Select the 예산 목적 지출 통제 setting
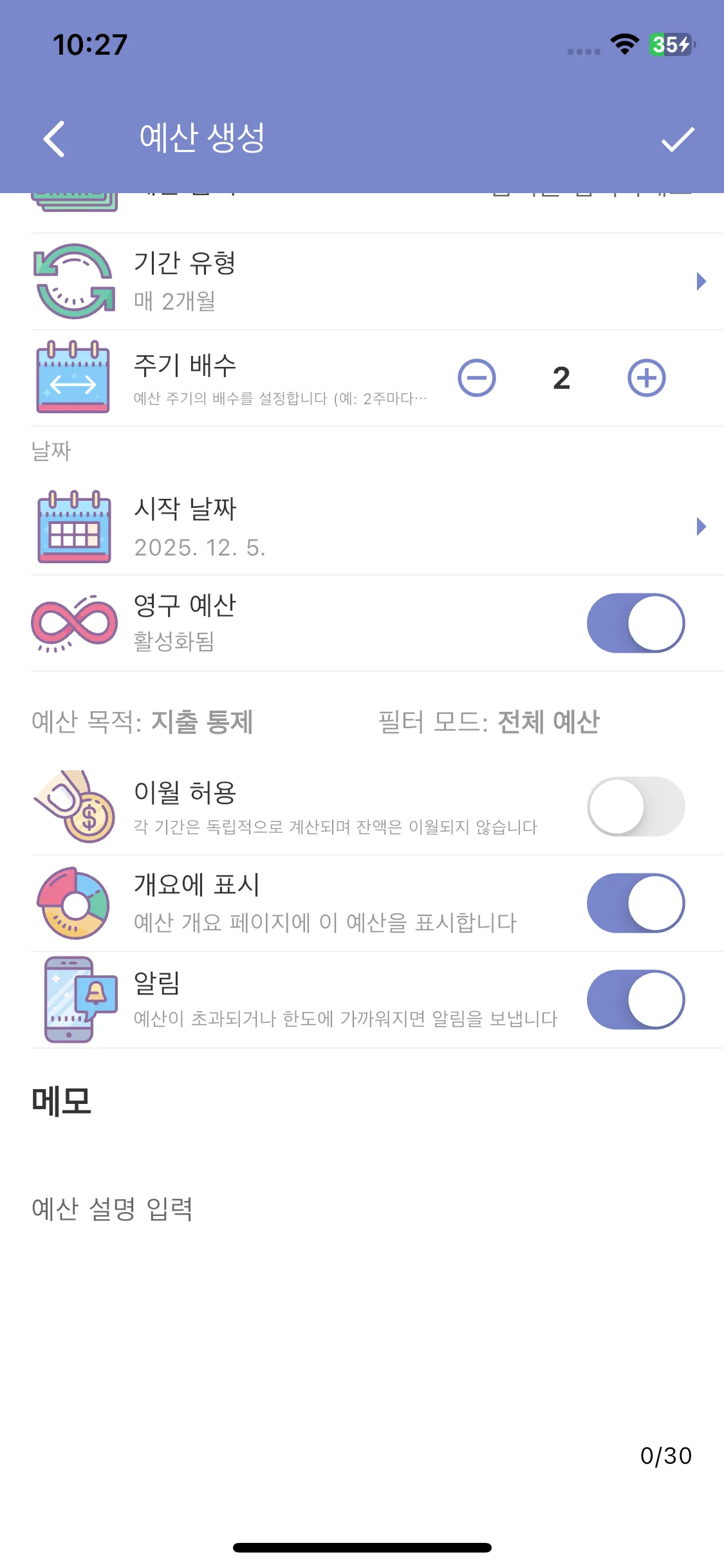Viewport: 724px width, 1568px height. pyautogui.click(x=143, y=722)
